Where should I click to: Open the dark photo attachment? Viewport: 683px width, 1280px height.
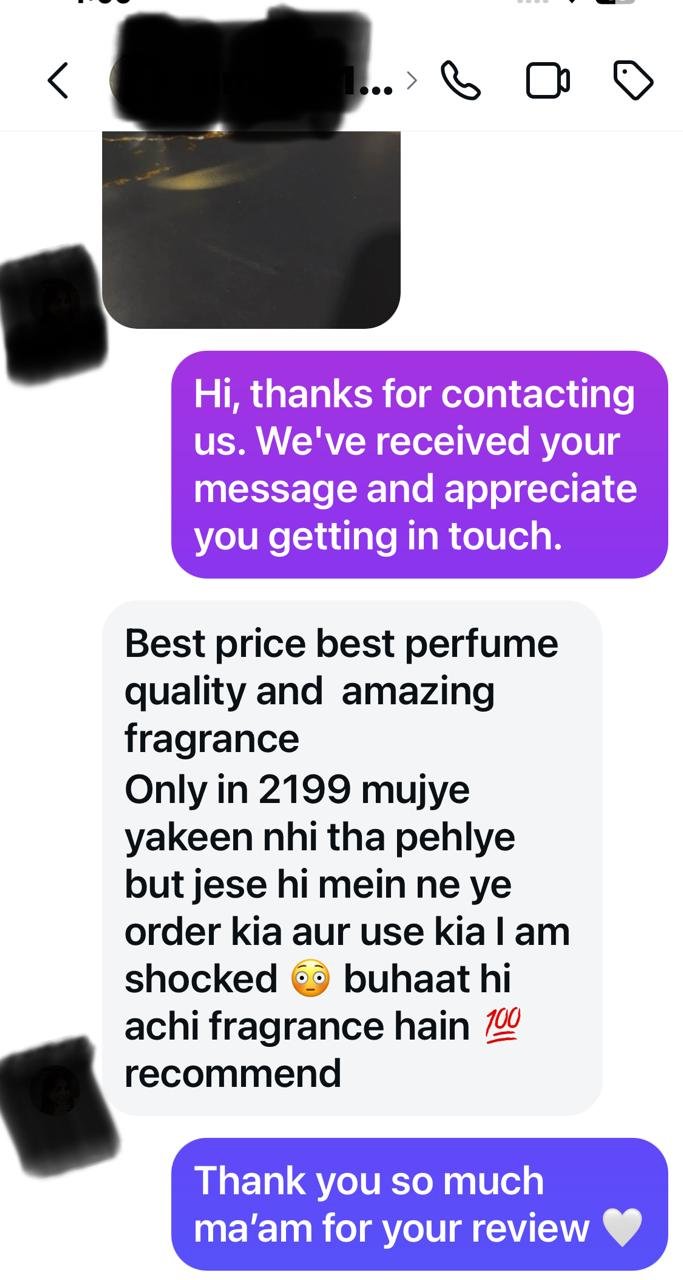(x=251, y=229)
